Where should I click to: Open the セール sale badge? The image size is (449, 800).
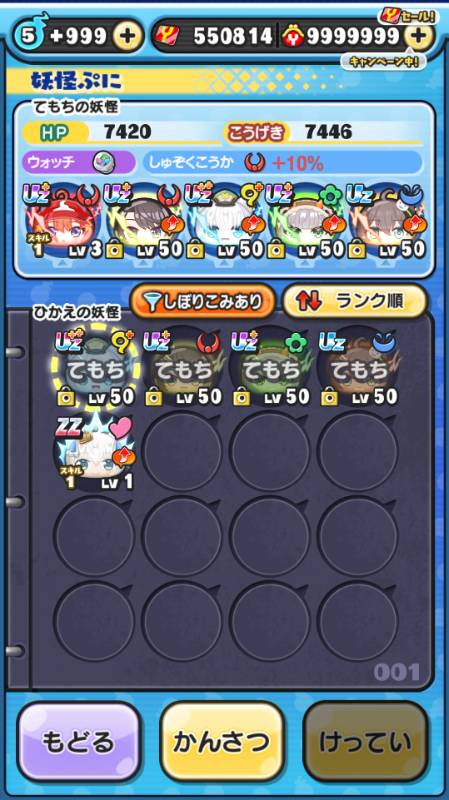(408, 16)
